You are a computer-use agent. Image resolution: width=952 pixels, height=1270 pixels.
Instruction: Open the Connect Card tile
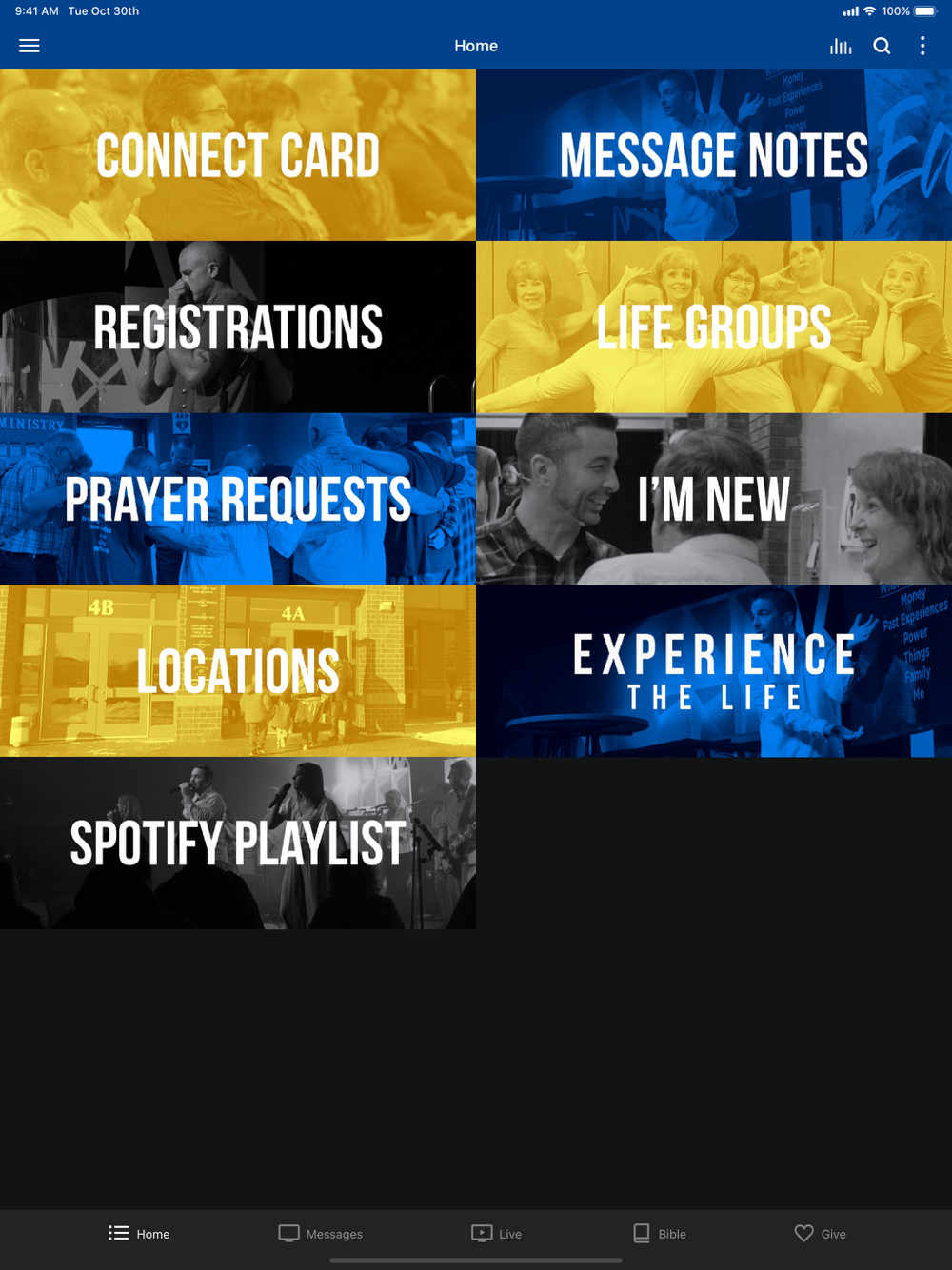coord(238,154)
